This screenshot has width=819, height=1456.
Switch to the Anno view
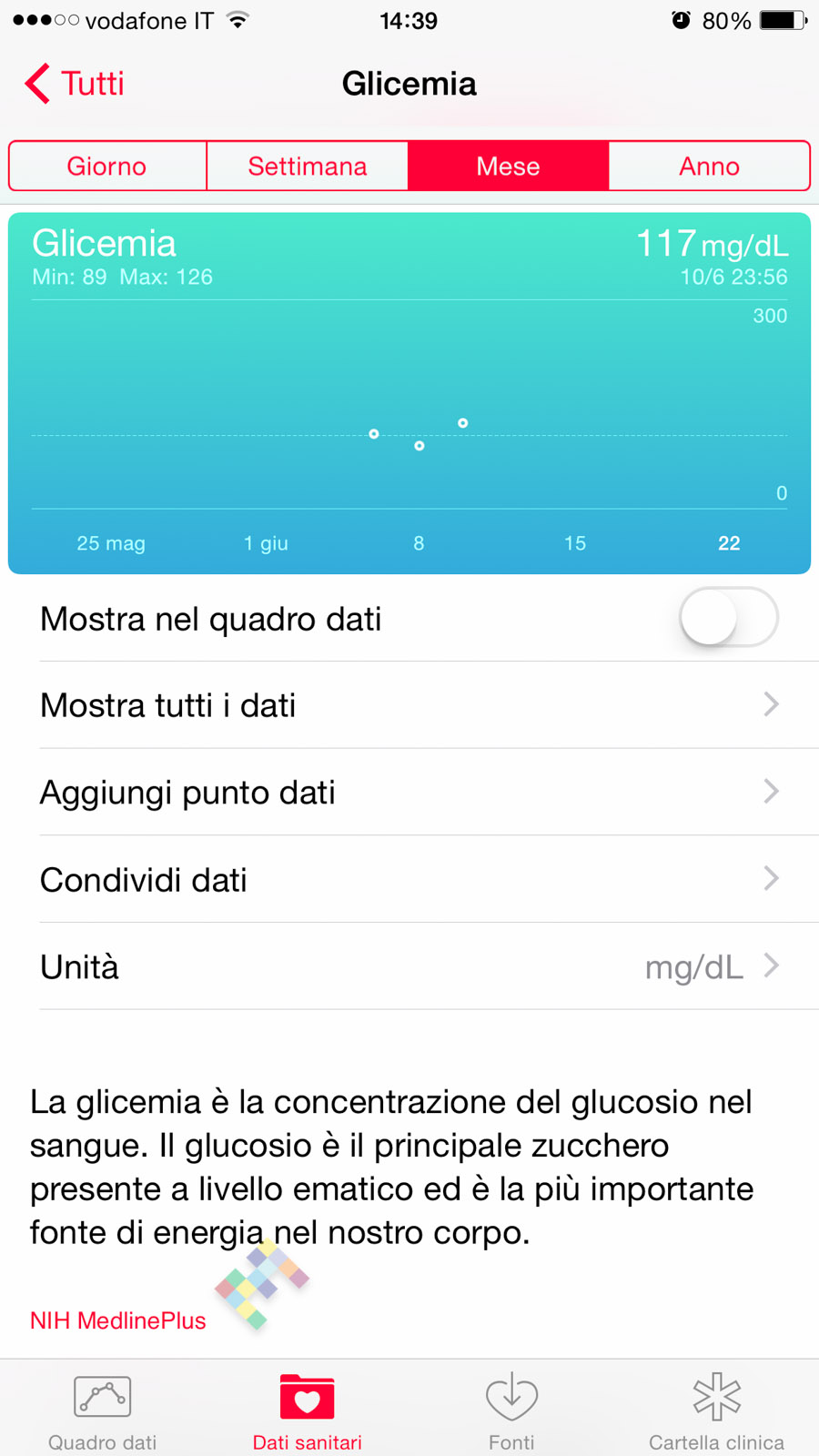pos(709,166)
